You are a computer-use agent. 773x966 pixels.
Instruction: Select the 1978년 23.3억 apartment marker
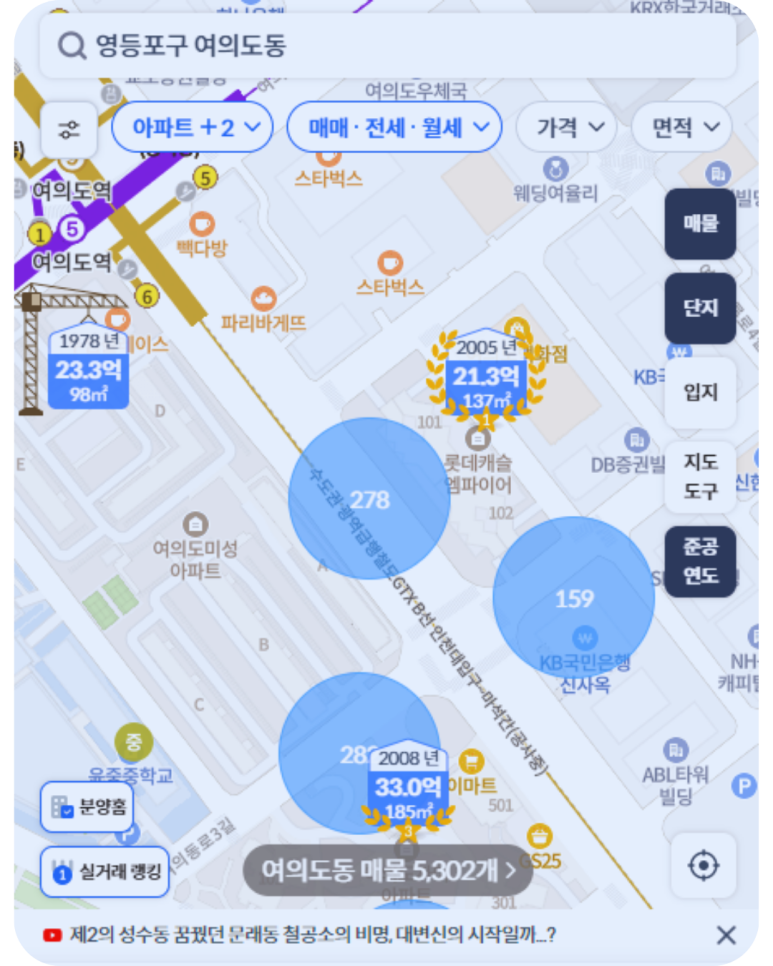(88, 368)
